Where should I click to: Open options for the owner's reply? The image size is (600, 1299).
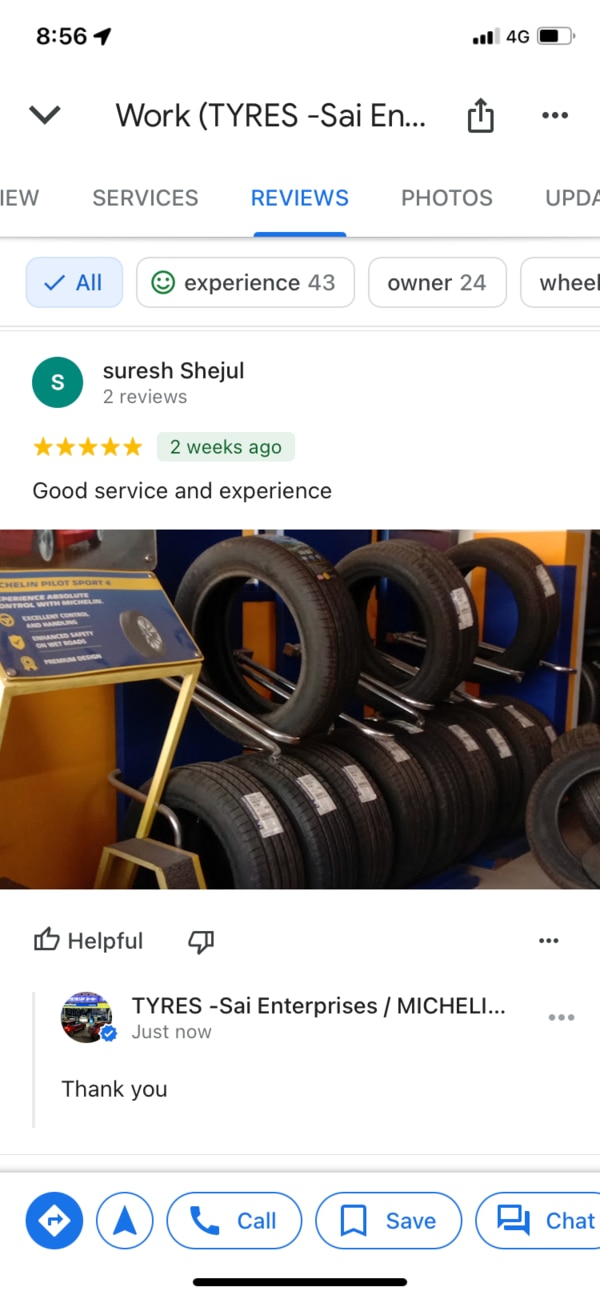pos(561,1017)
